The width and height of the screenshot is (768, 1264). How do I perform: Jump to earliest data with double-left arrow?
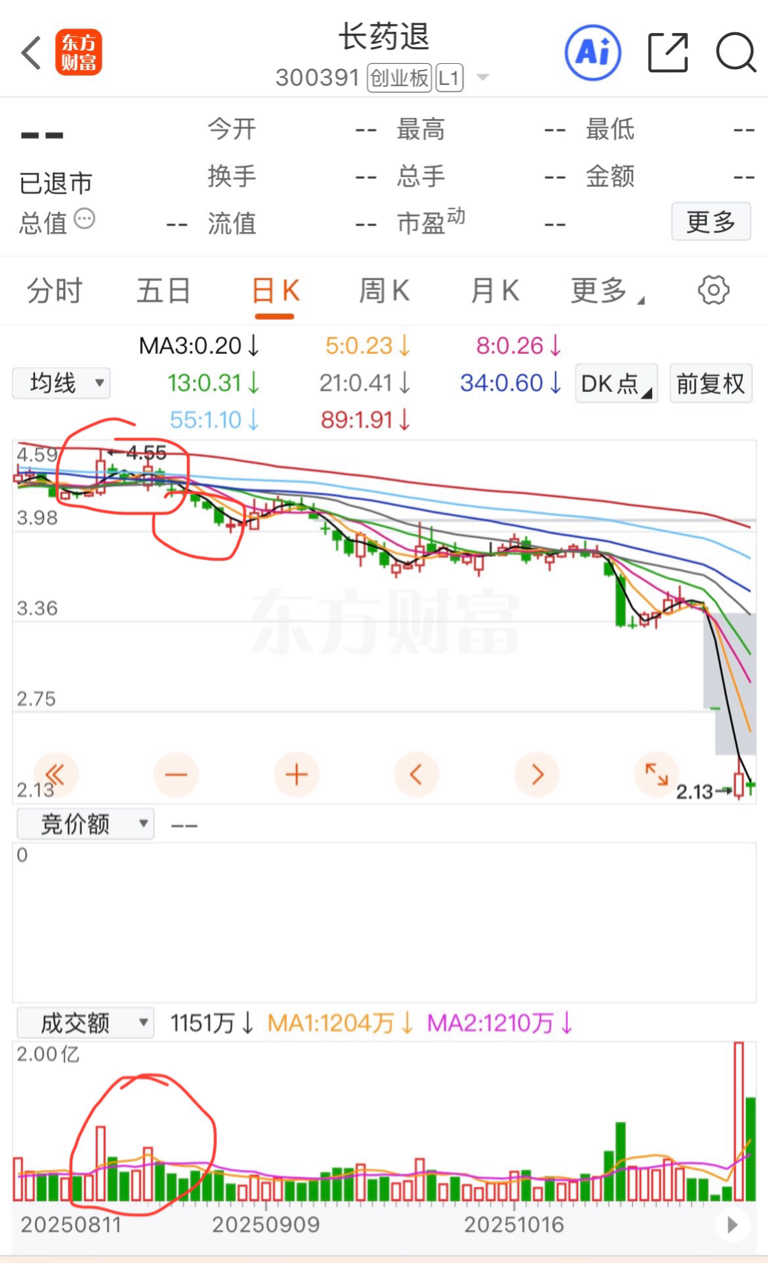point(56,774)
